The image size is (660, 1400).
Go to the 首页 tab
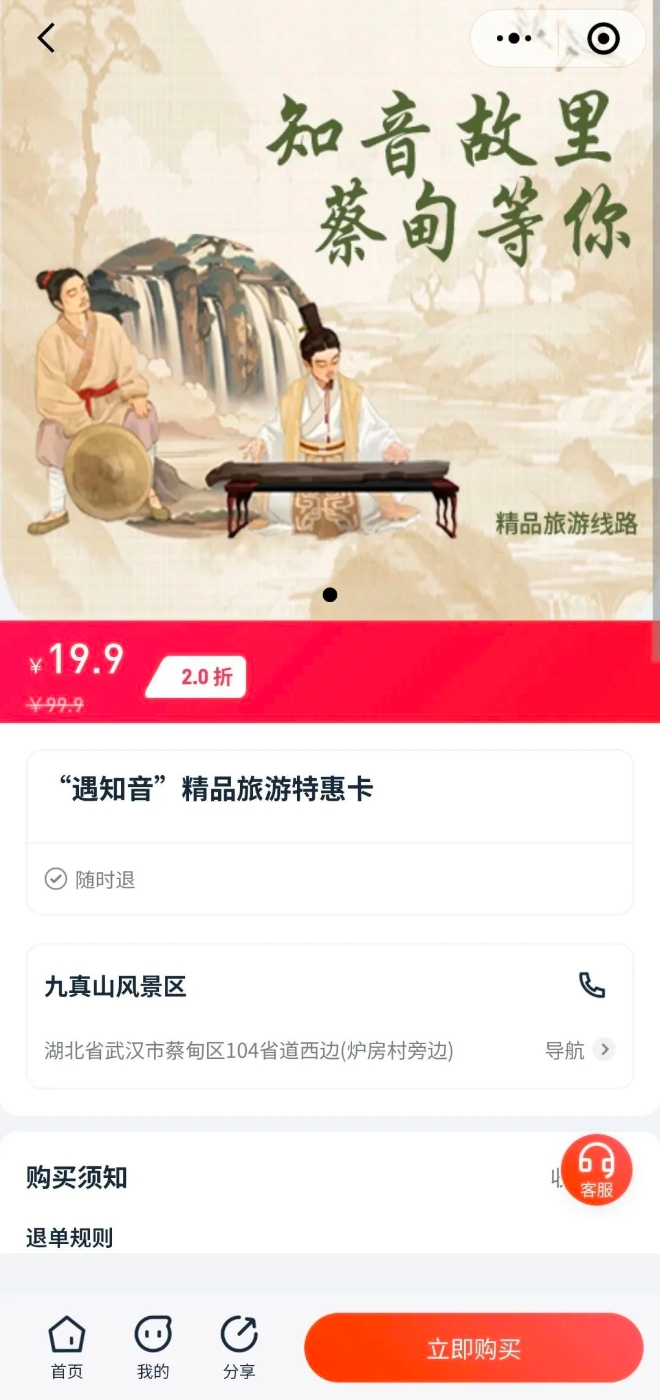tap(67, 1348)
